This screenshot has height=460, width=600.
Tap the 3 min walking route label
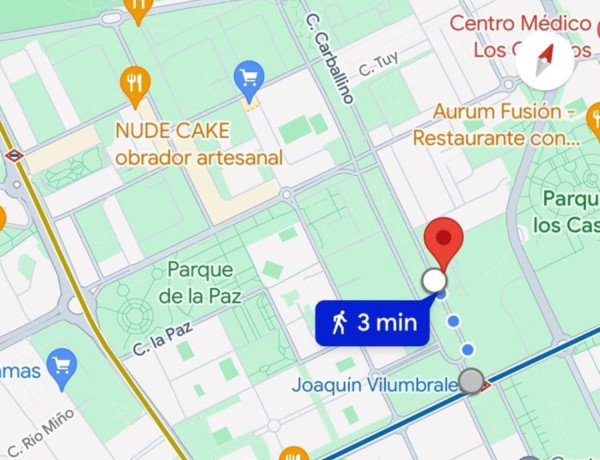click(372, 323)
